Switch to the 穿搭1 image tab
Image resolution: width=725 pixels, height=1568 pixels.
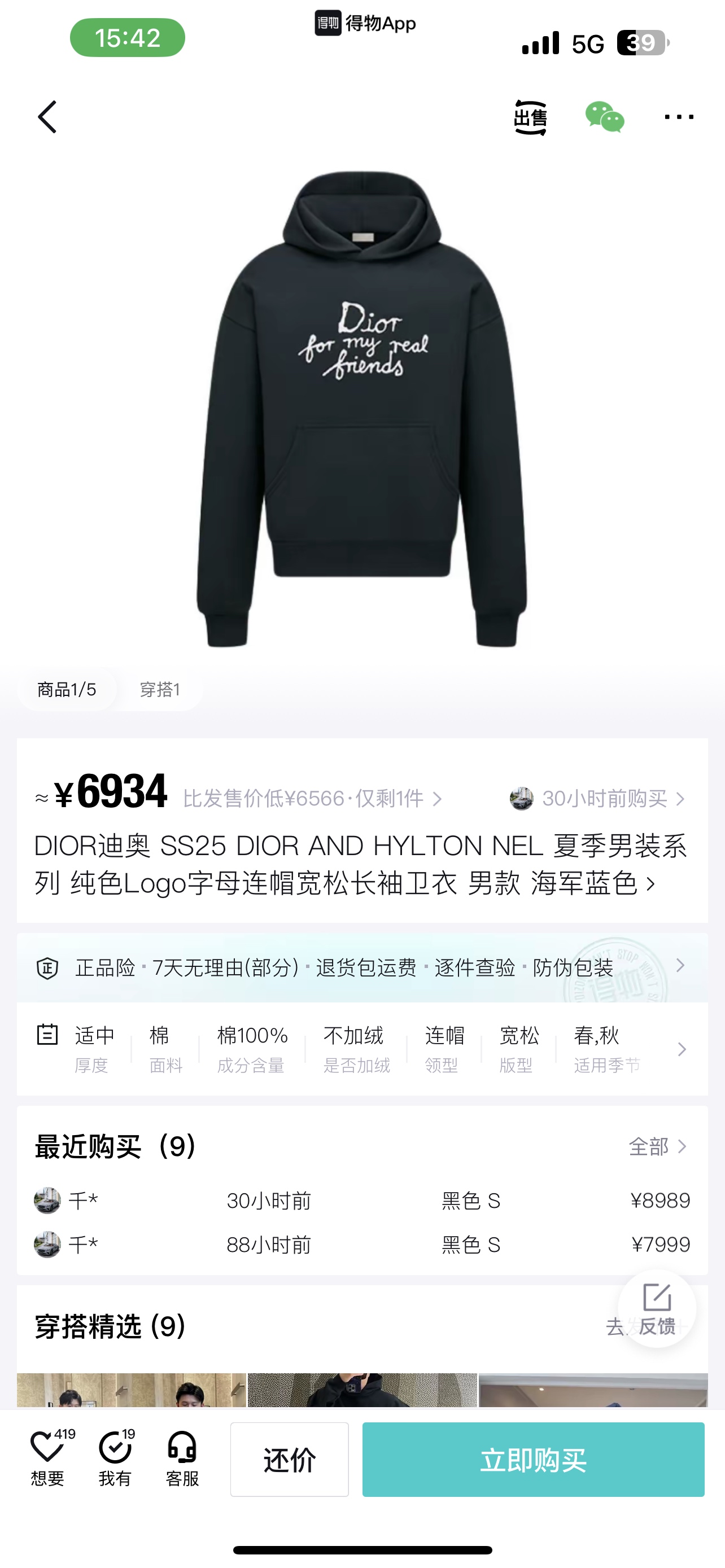pos(160,690)
